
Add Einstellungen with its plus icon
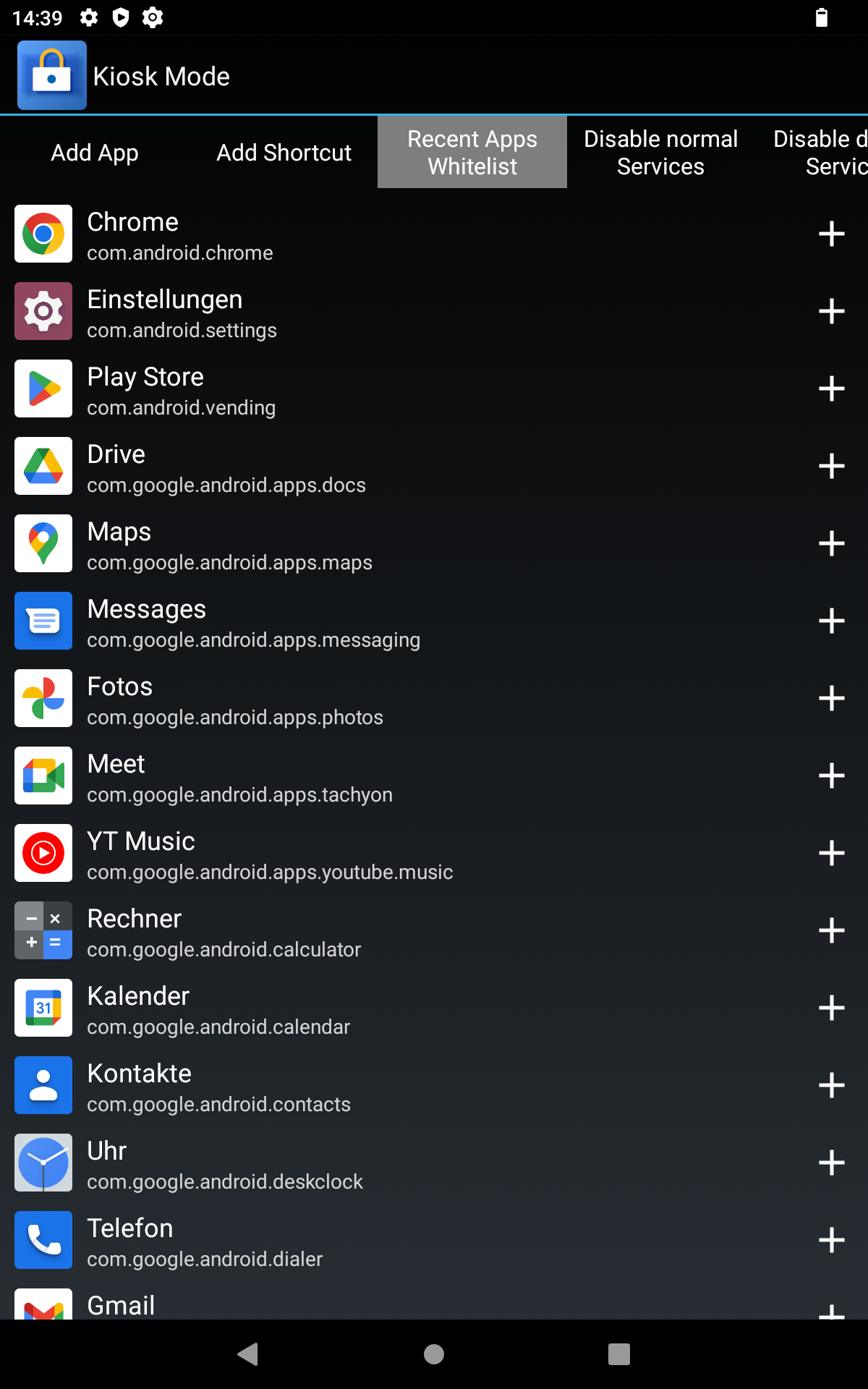pyautogui.click(x=831, y=311)
